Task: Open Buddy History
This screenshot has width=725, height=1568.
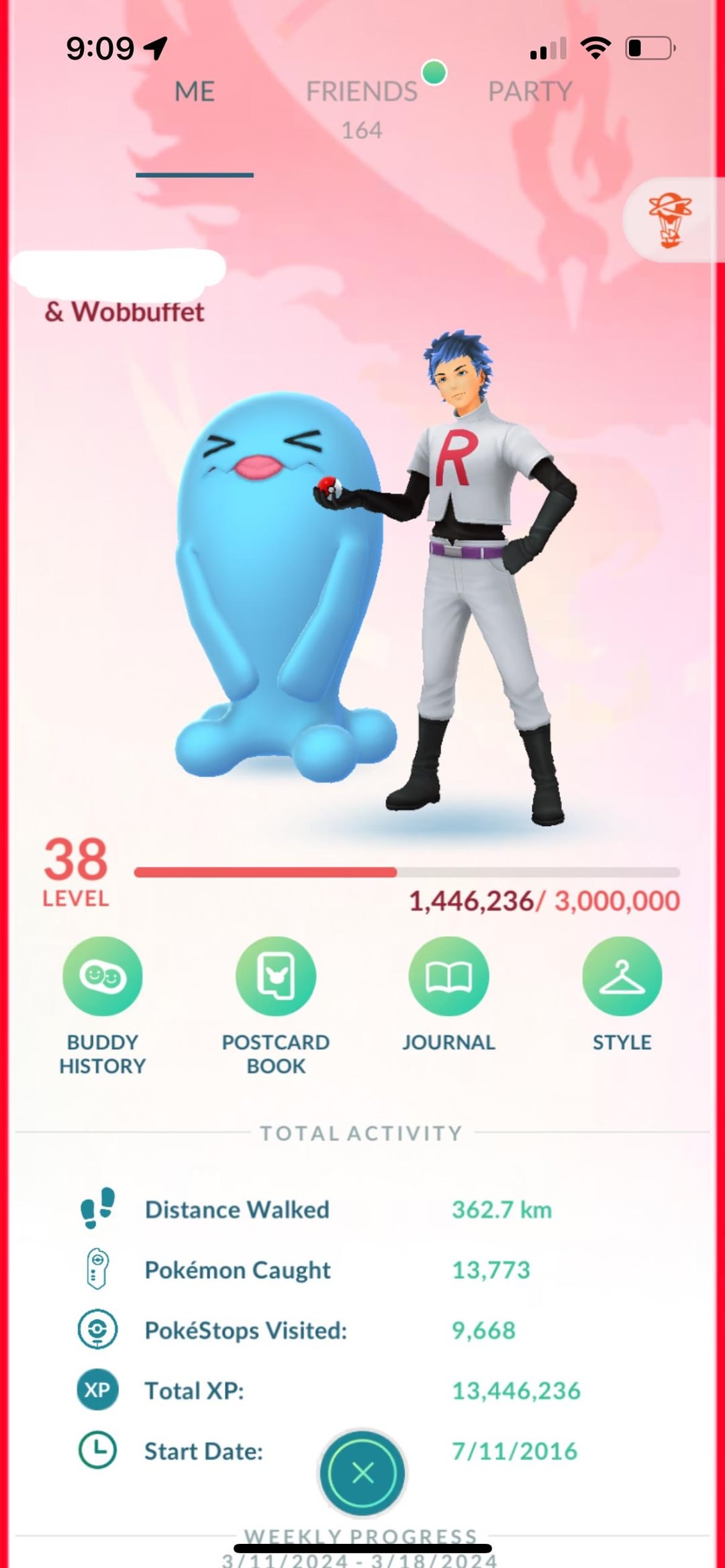Action: tap(103, 976)
